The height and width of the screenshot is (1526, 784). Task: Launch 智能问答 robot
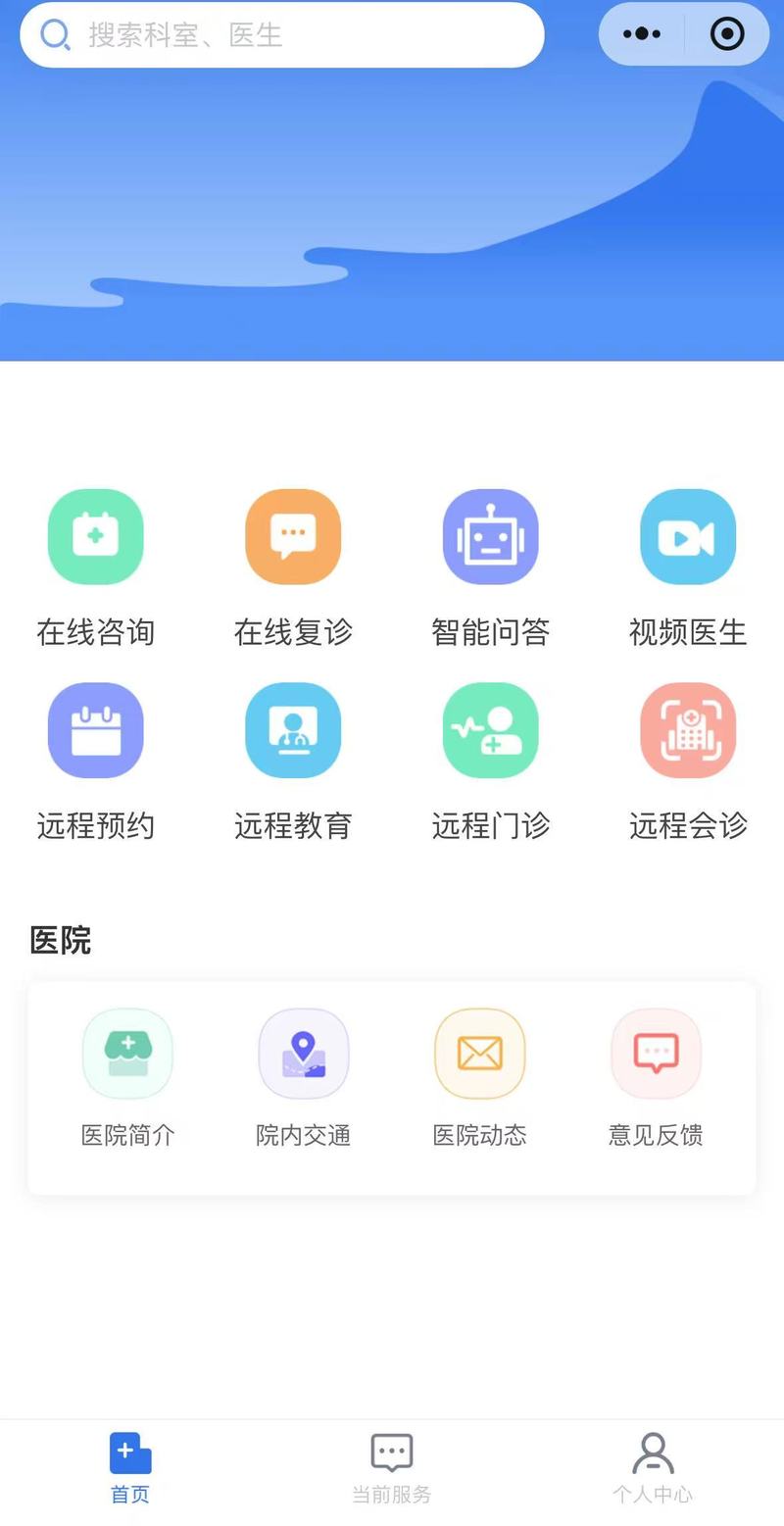tap(491, 568)
